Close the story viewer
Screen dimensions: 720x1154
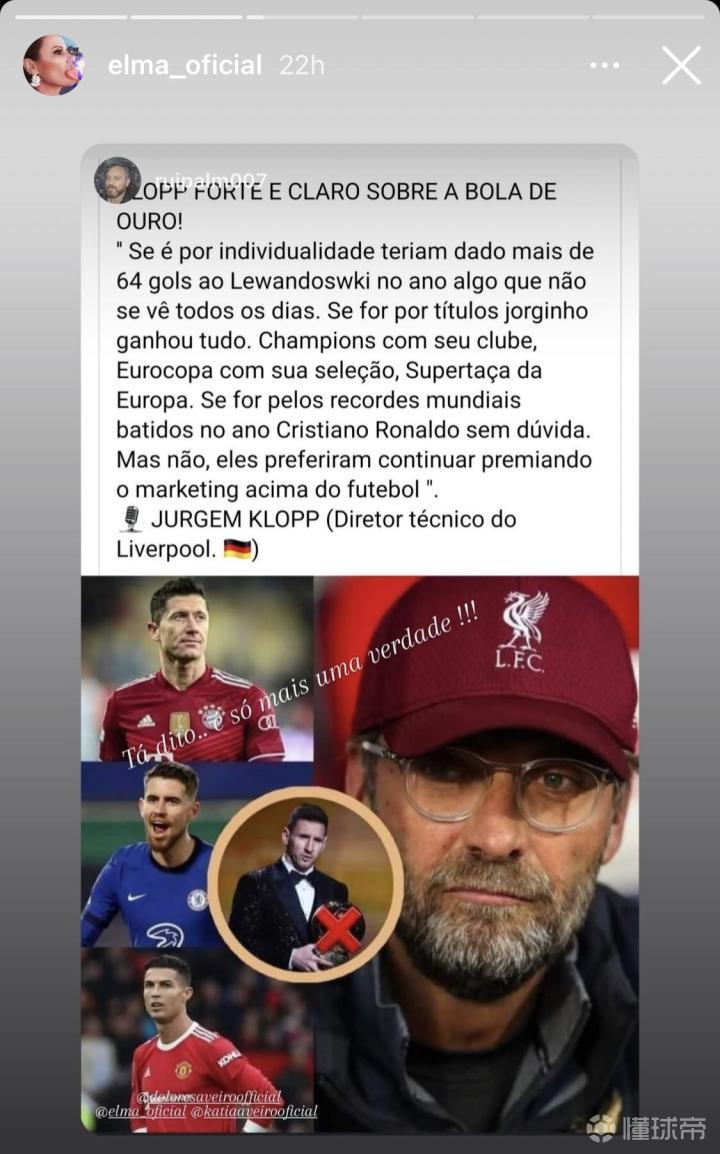click(681, 65)
